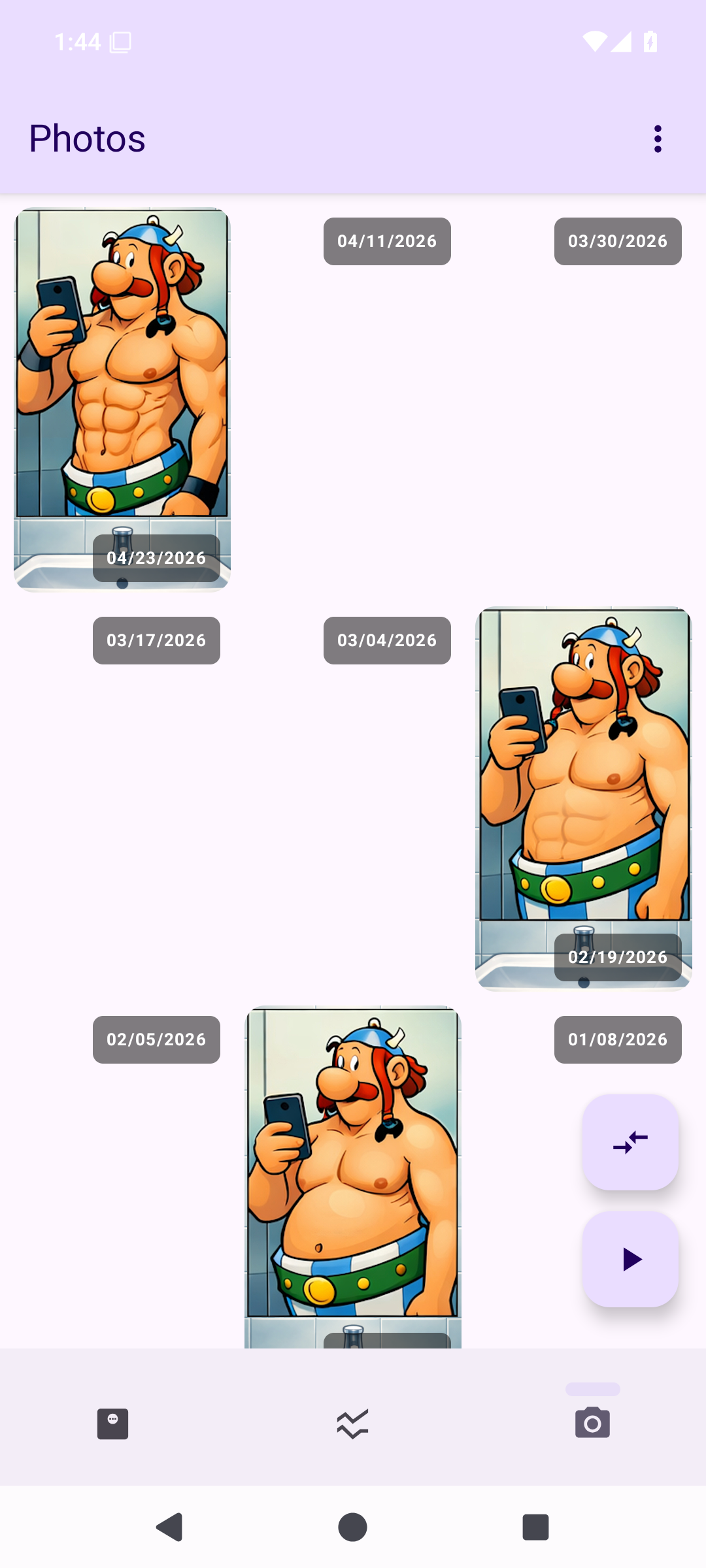Go back with the system back button
706x1568 pixels.
tap(170, 1527)
